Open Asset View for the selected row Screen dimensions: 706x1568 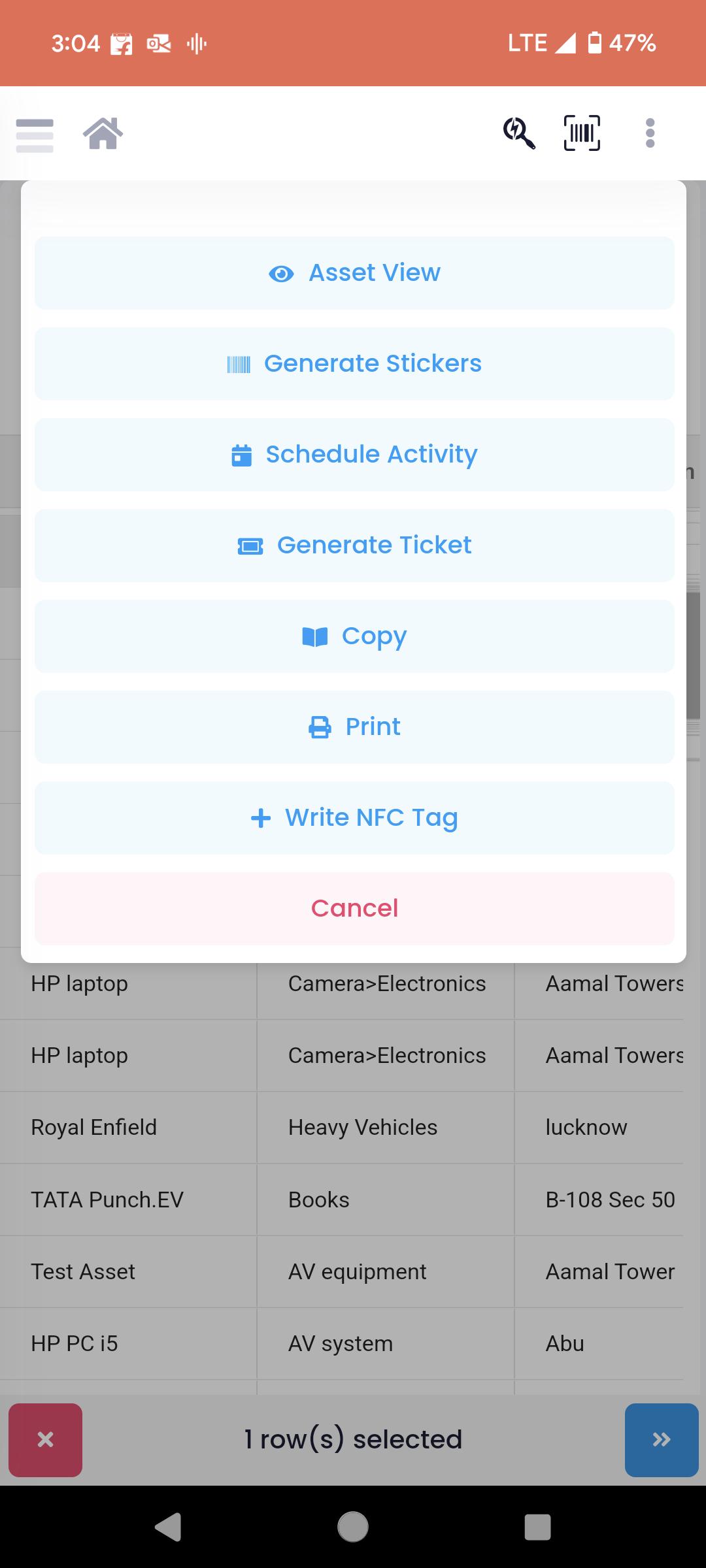[x=354, y=273]
